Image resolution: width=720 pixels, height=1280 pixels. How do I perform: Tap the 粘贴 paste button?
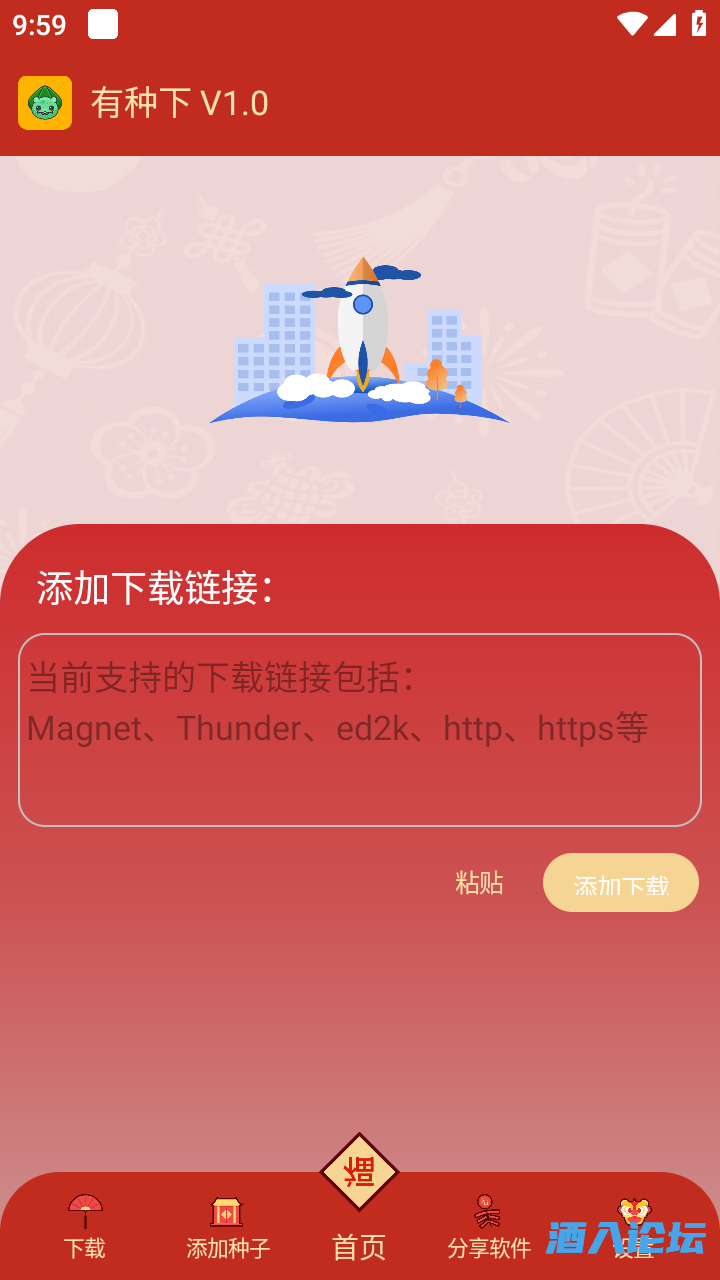478,882
